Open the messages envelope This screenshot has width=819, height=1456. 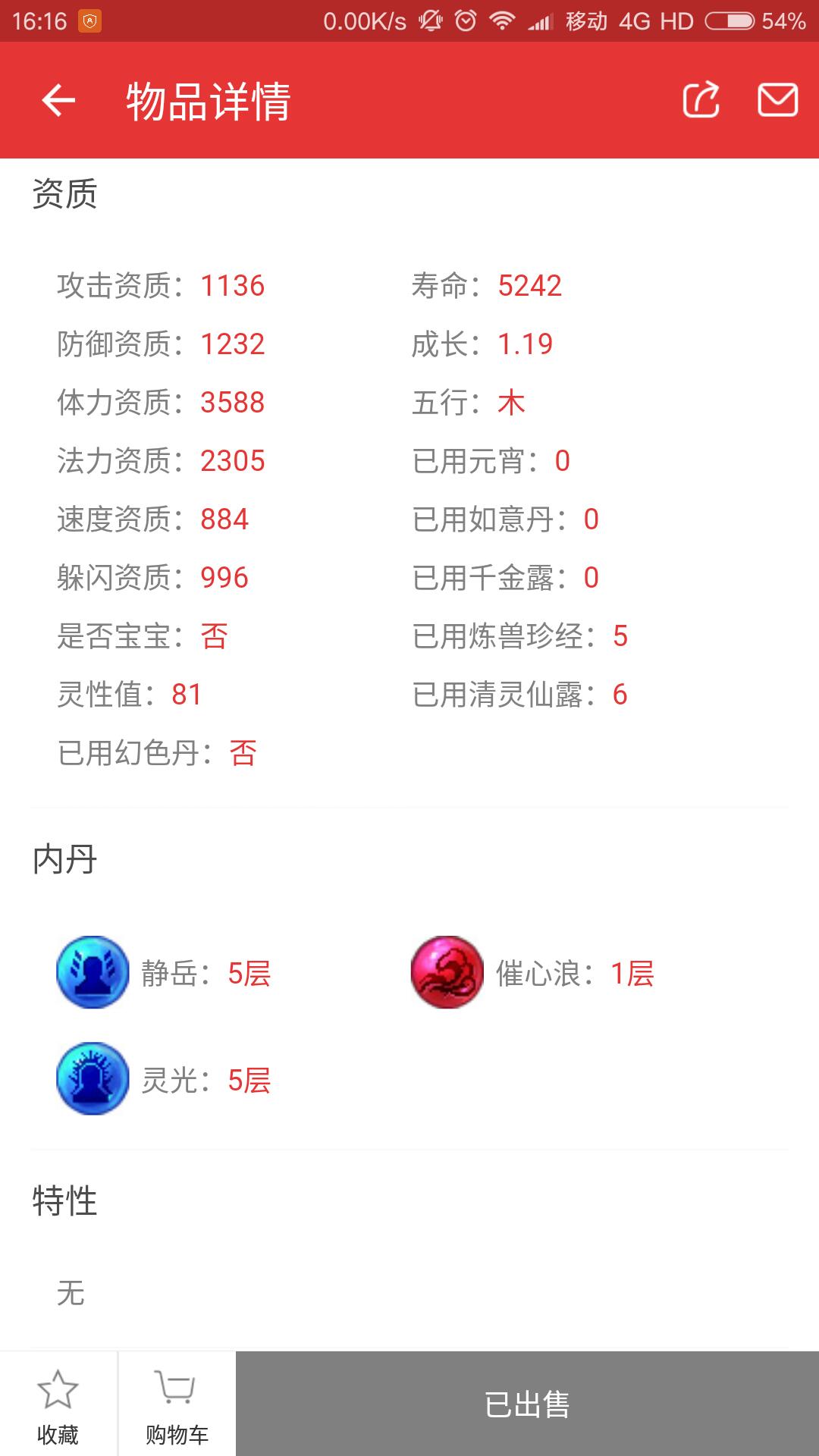[777, 100]
